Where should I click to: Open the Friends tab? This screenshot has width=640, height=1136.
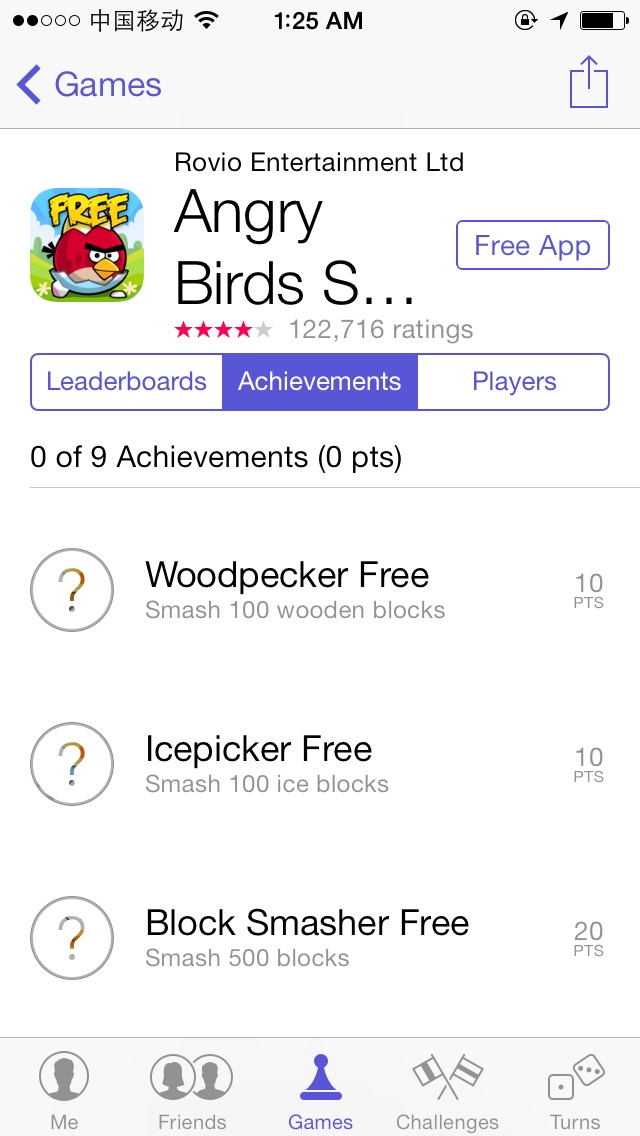click(x=192, y=1090)
